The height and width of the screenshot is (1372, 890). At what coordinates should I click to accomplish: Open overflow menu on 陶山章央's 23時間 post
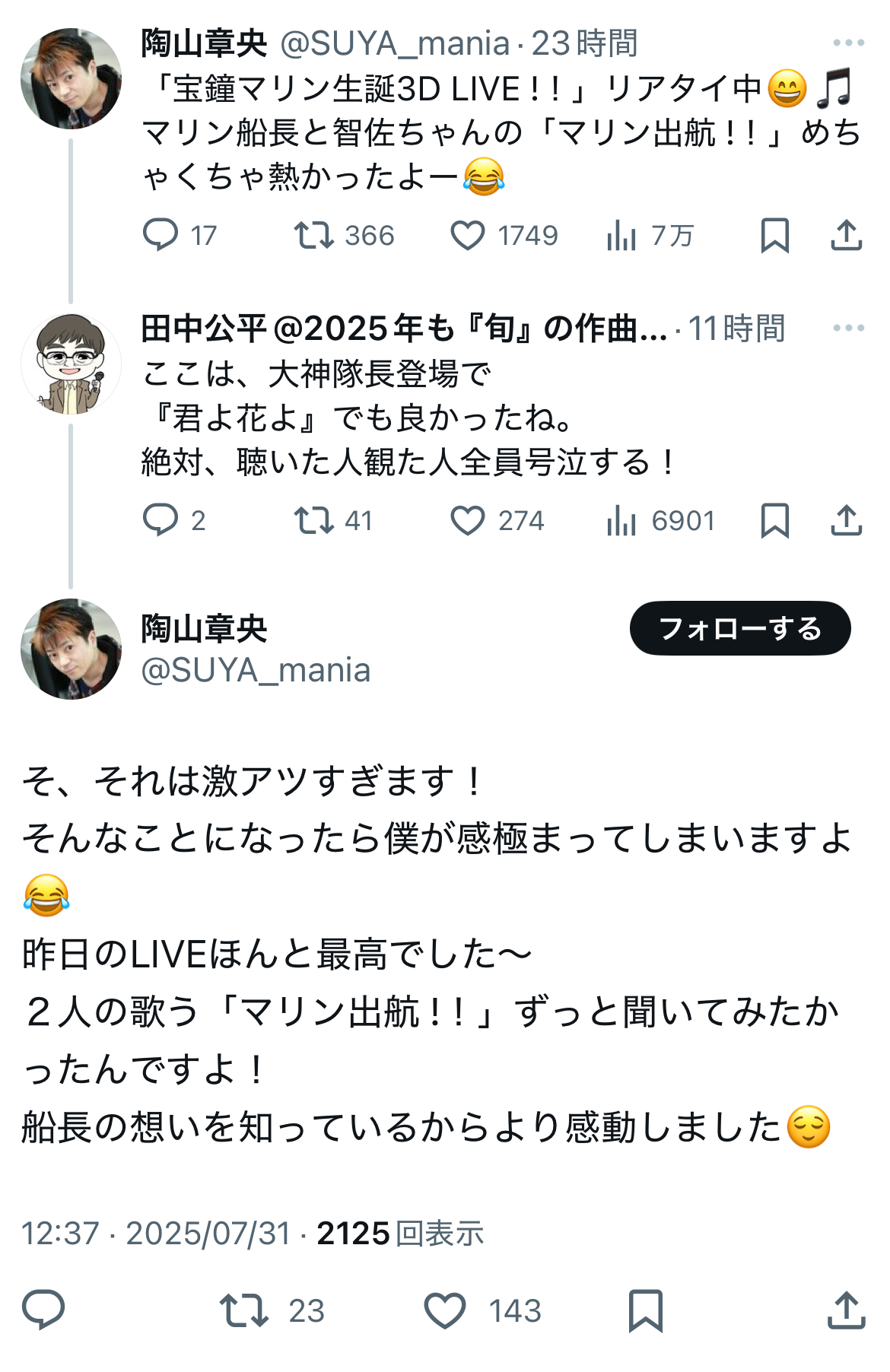click(x=848, y=43)
